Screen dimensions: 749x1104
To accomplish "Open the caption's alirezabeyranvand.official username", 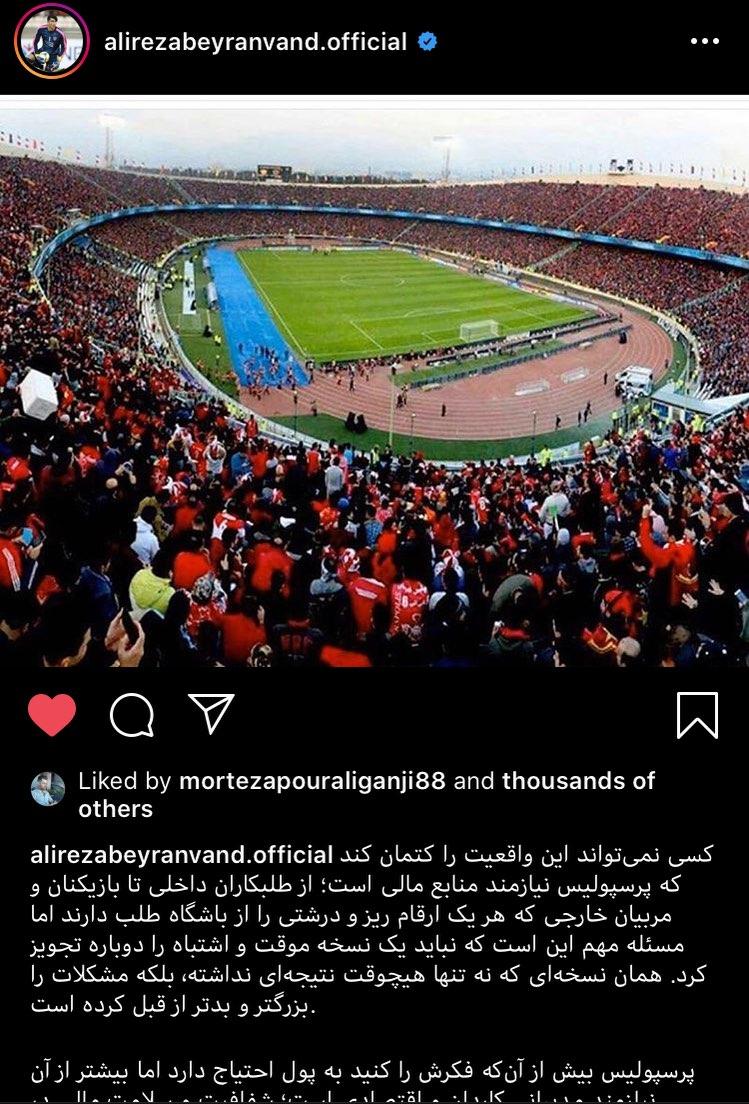I will pos(181,856).
